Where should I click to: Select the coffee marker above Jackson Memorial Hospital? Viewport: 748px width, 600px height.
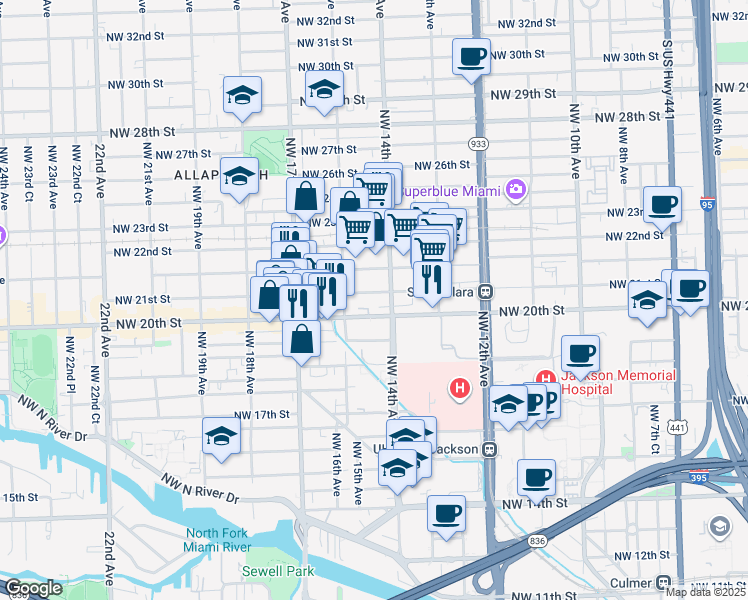580,356
